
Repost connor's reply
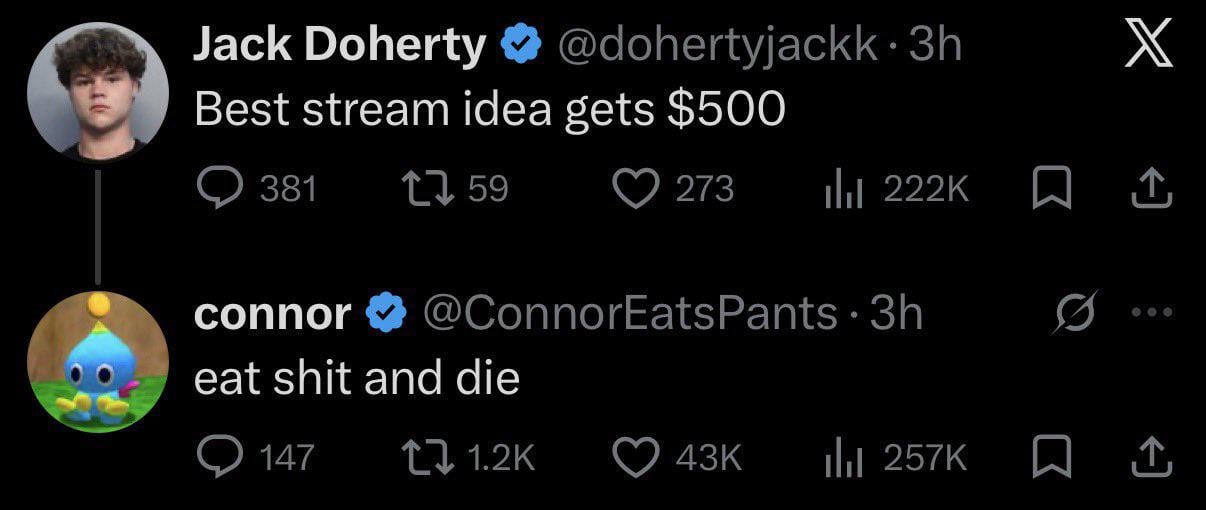click(x=423, y=458)
